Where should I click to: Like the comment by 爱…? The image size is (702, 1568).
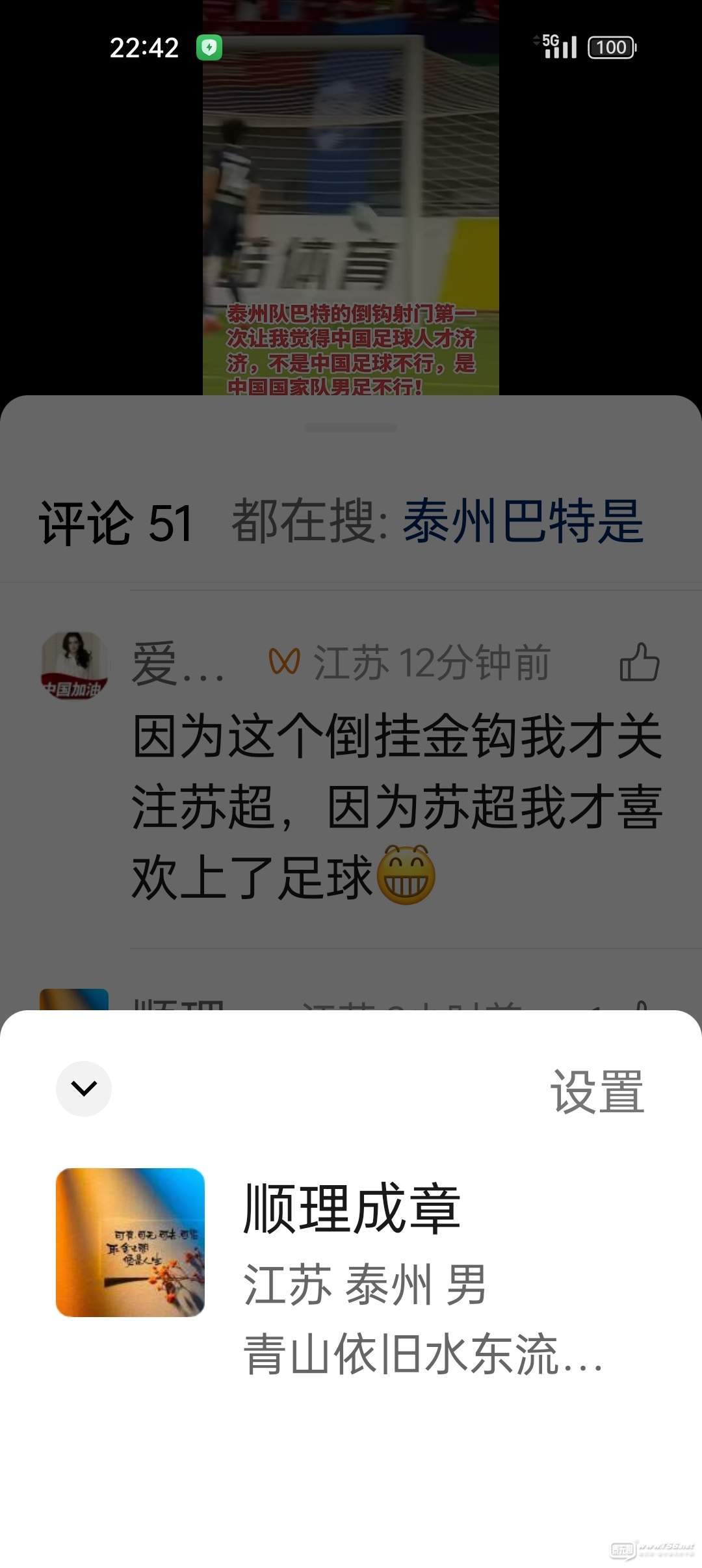pyautogui.click(x=639, y=662)
